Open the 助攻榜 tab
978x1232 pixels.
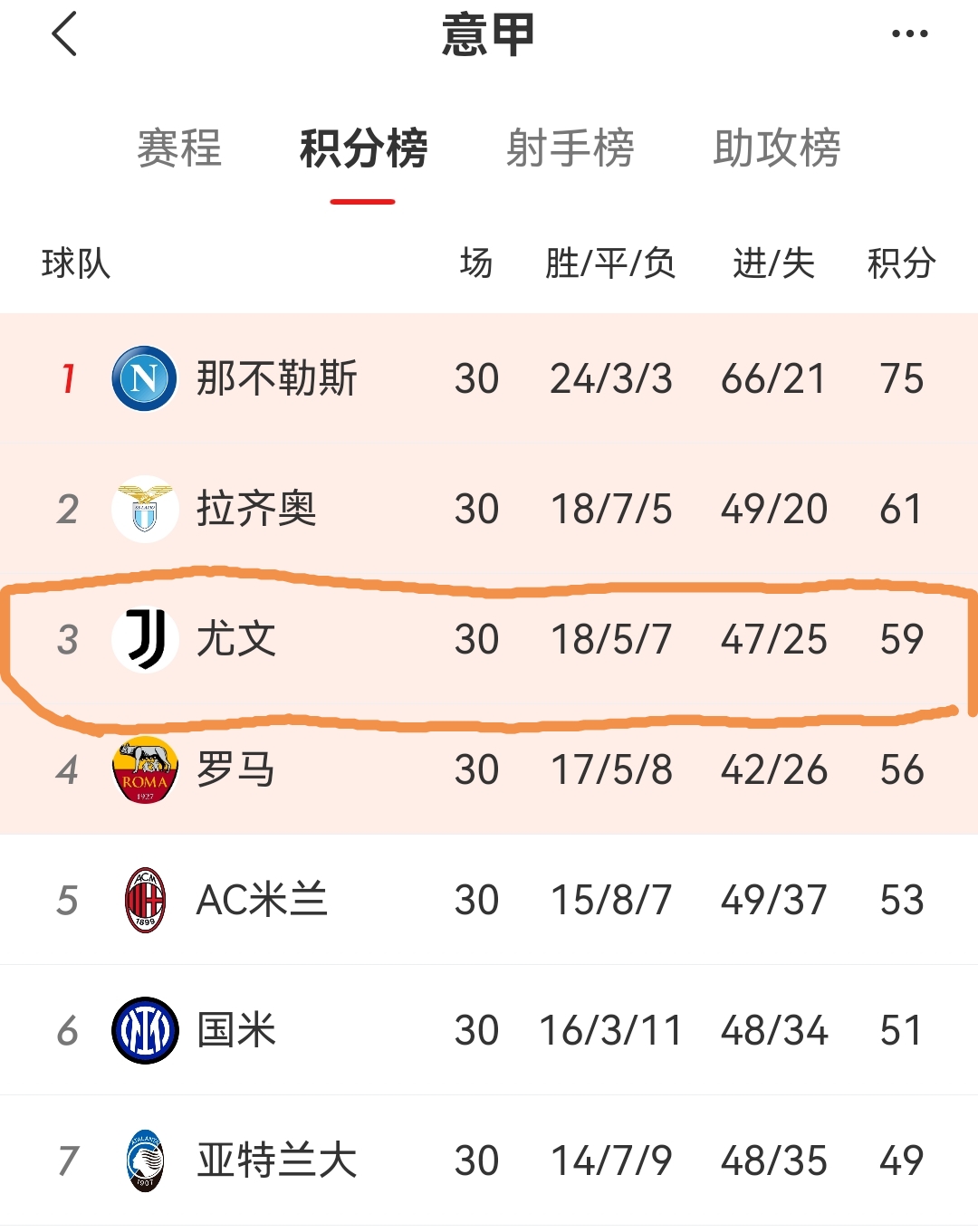[777, 148]
